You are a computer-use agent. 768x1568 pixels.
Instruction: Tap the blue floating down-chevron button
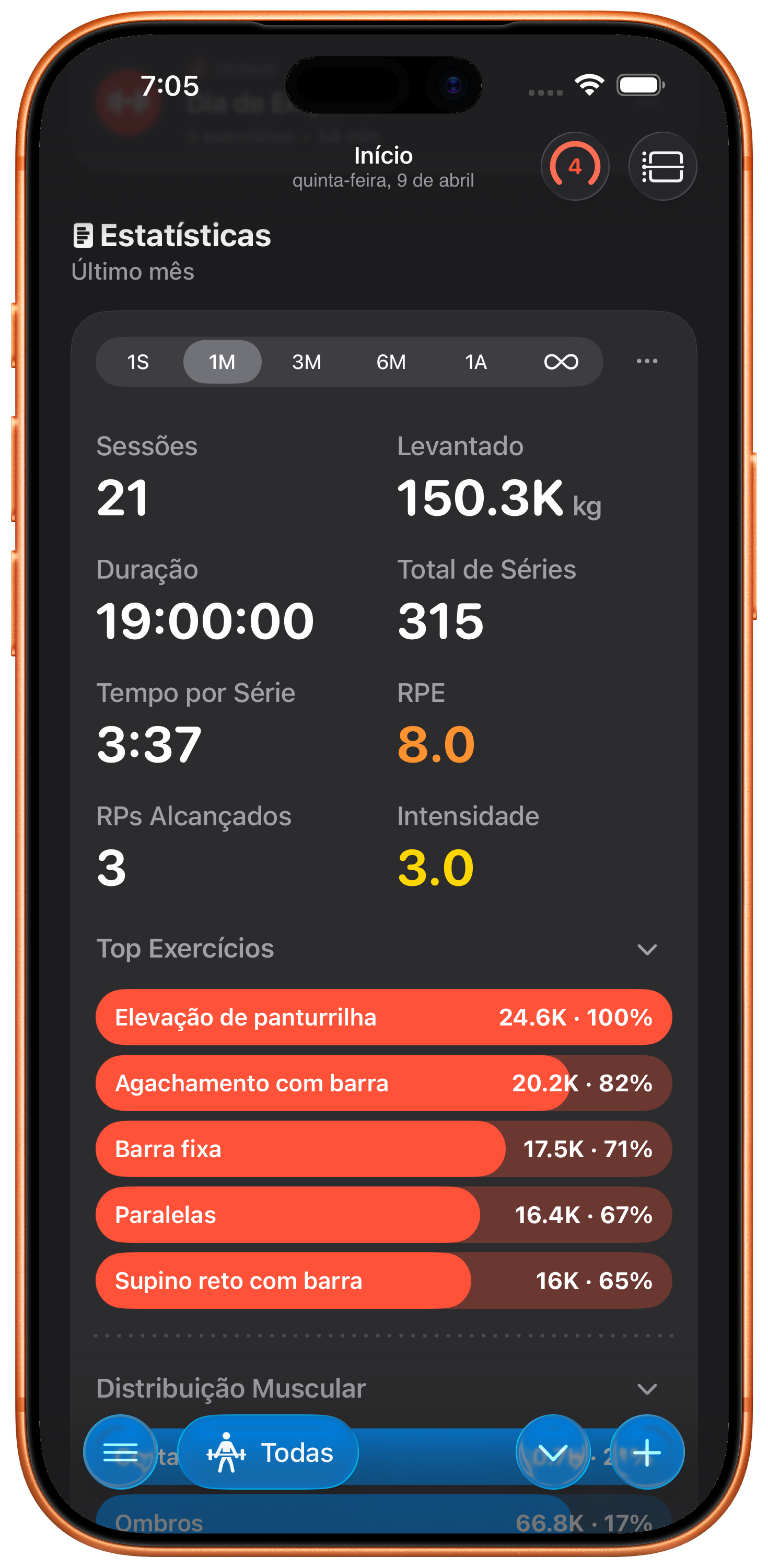[x=553, y=1452]
